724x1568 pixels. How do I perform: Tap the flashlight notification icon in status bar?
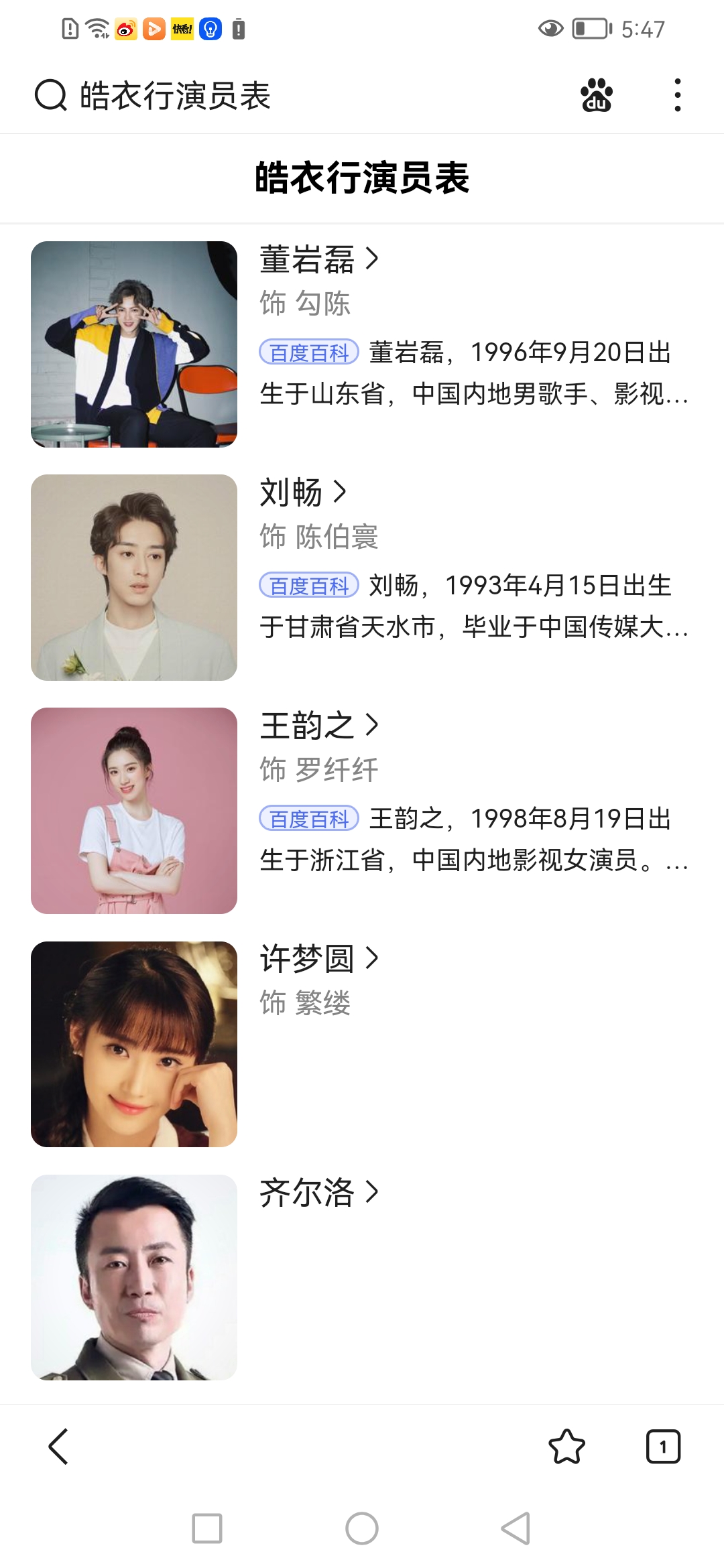pos(210,29)
